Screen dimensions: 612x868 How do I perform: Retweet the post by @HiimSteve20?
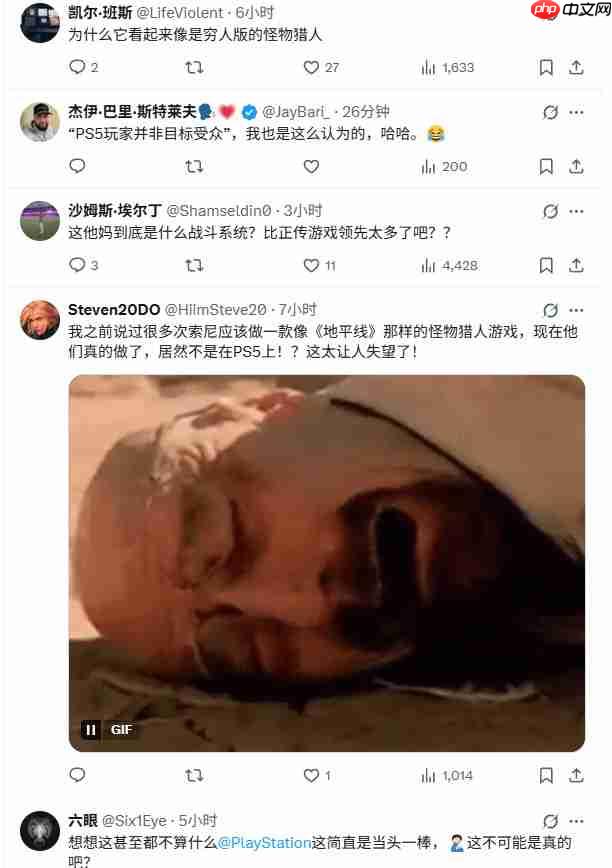coord(195,775)
